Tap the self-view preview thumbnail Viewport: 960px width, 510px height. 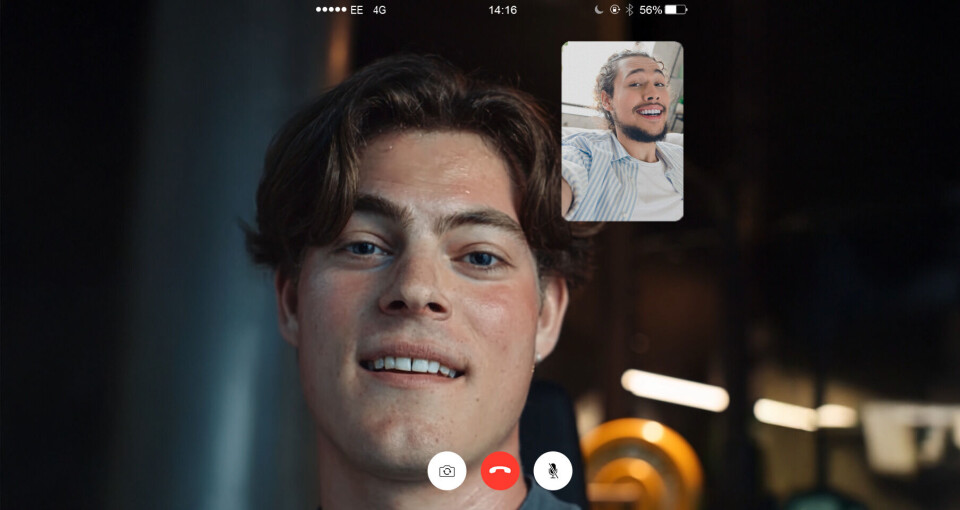coord(622,131)
